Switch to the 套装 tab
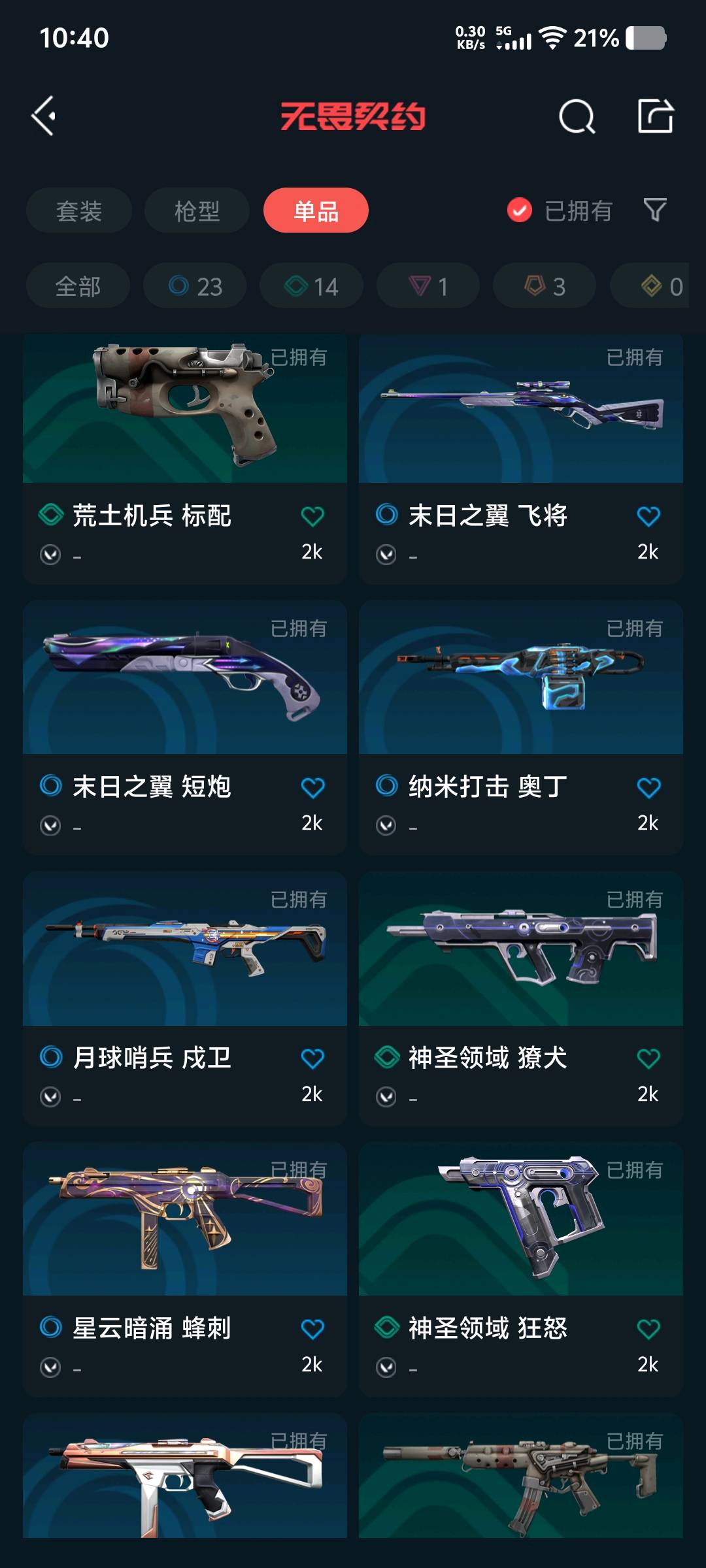706x1568 pixels. coord(79,211)
